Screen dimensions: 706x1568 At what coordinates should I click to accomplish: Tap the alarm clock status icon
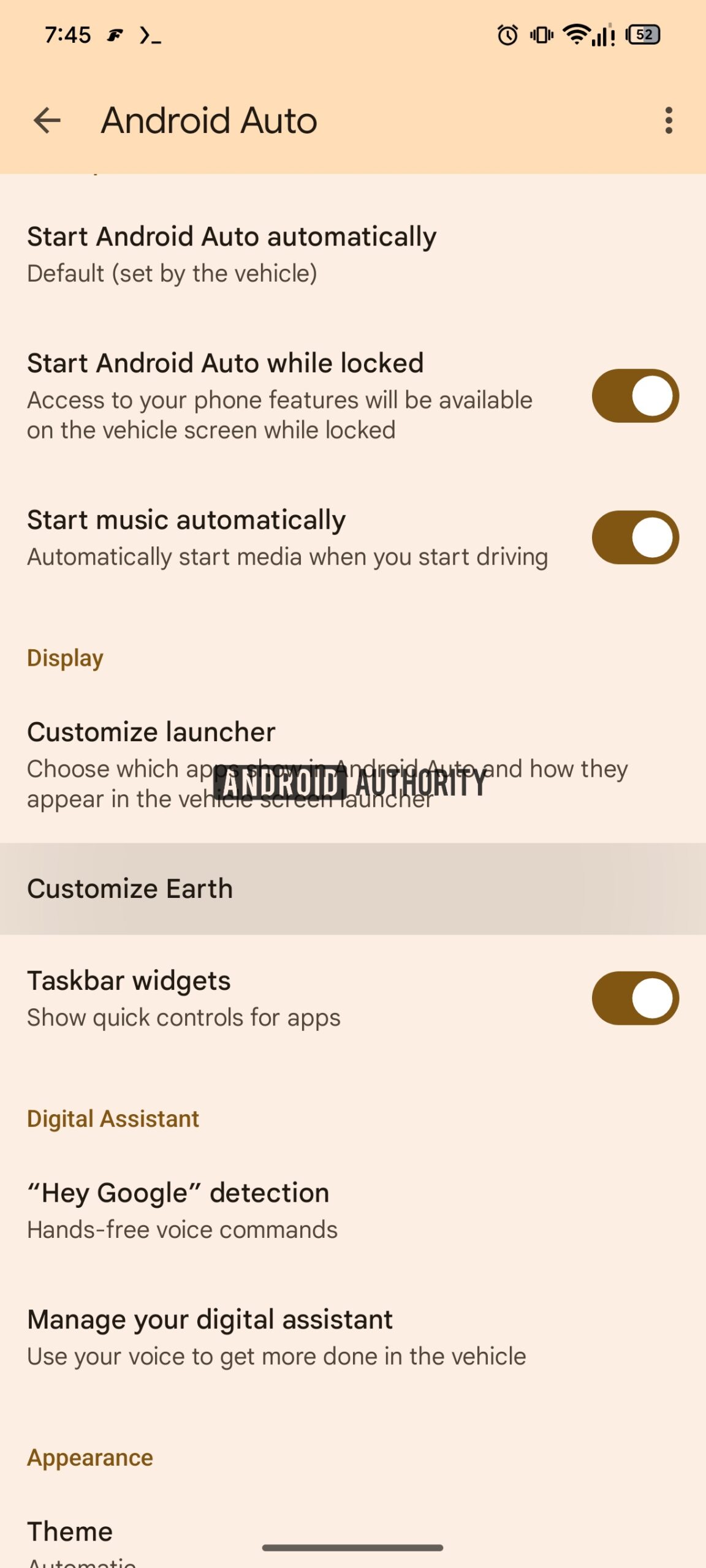[x=507, y=37]
